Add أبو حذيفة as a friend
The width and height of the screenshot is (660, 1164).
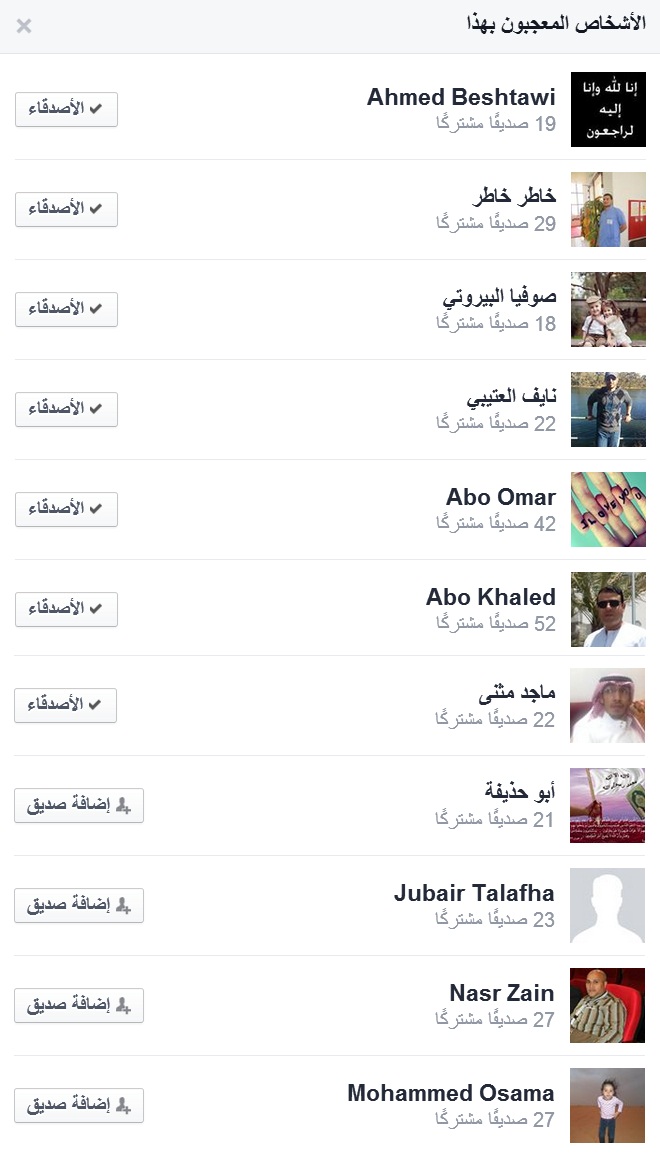coord(79,805)
